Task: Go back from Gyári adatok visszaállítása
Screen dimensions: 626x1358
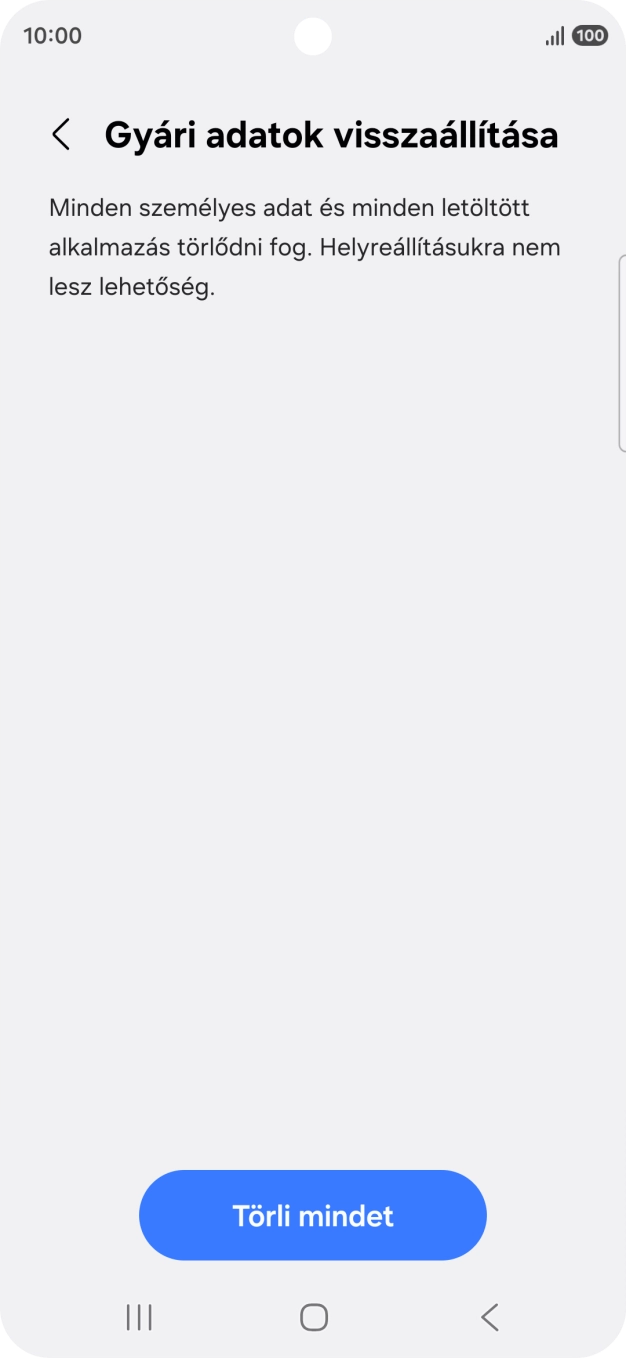Action: [x=61, y=135]
